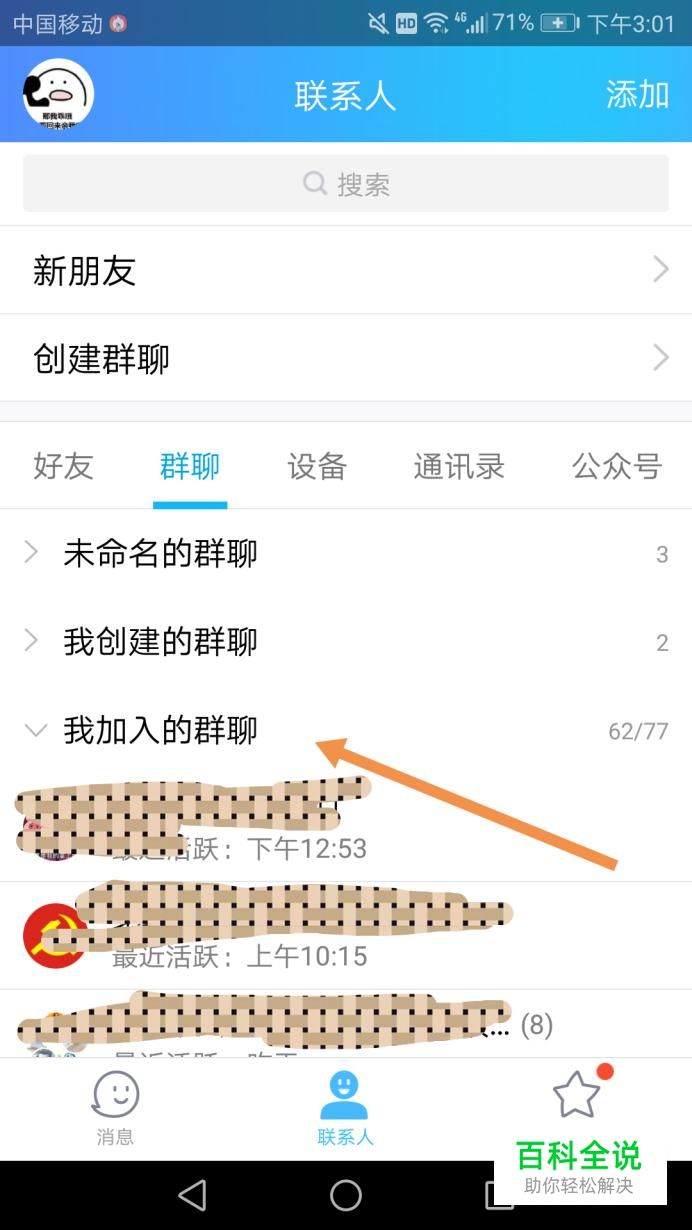This screenshot has width=692, height=1230.
Task: Switch to the 公众号 tab
Action: (x=616, y=466)
